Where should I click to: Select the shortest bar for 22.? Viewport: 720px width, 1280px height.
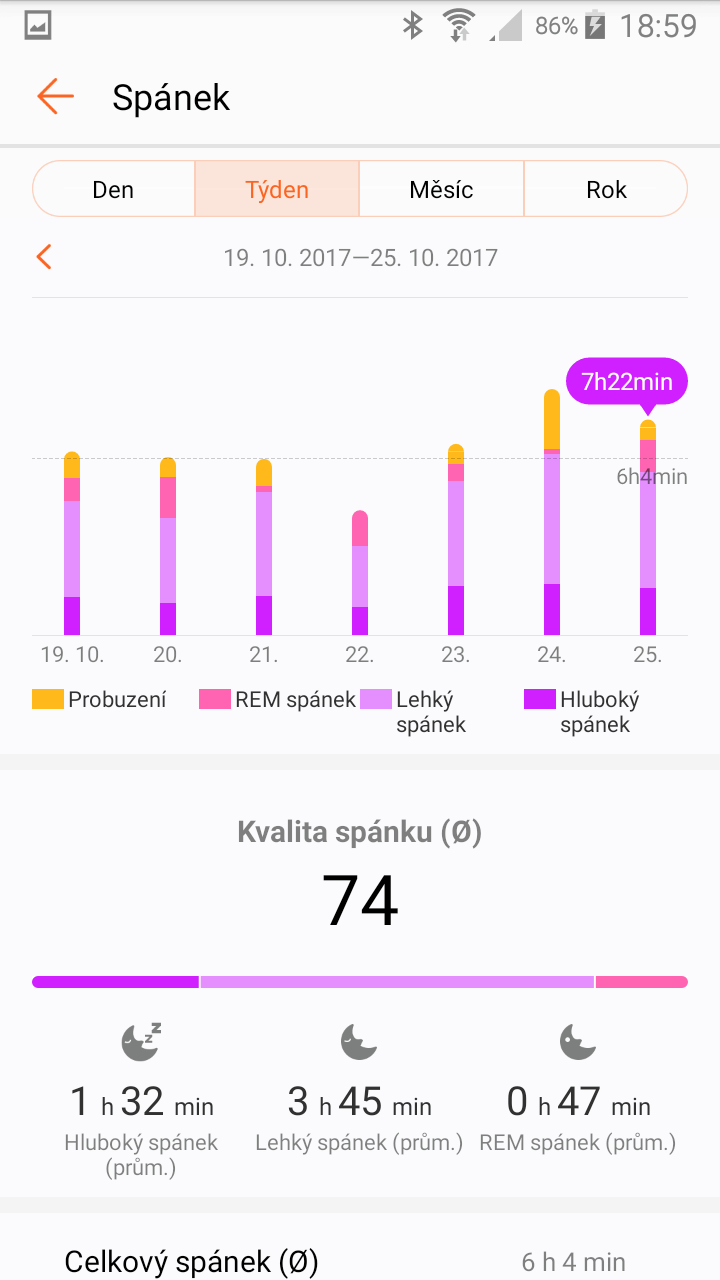tap(360, 573)
